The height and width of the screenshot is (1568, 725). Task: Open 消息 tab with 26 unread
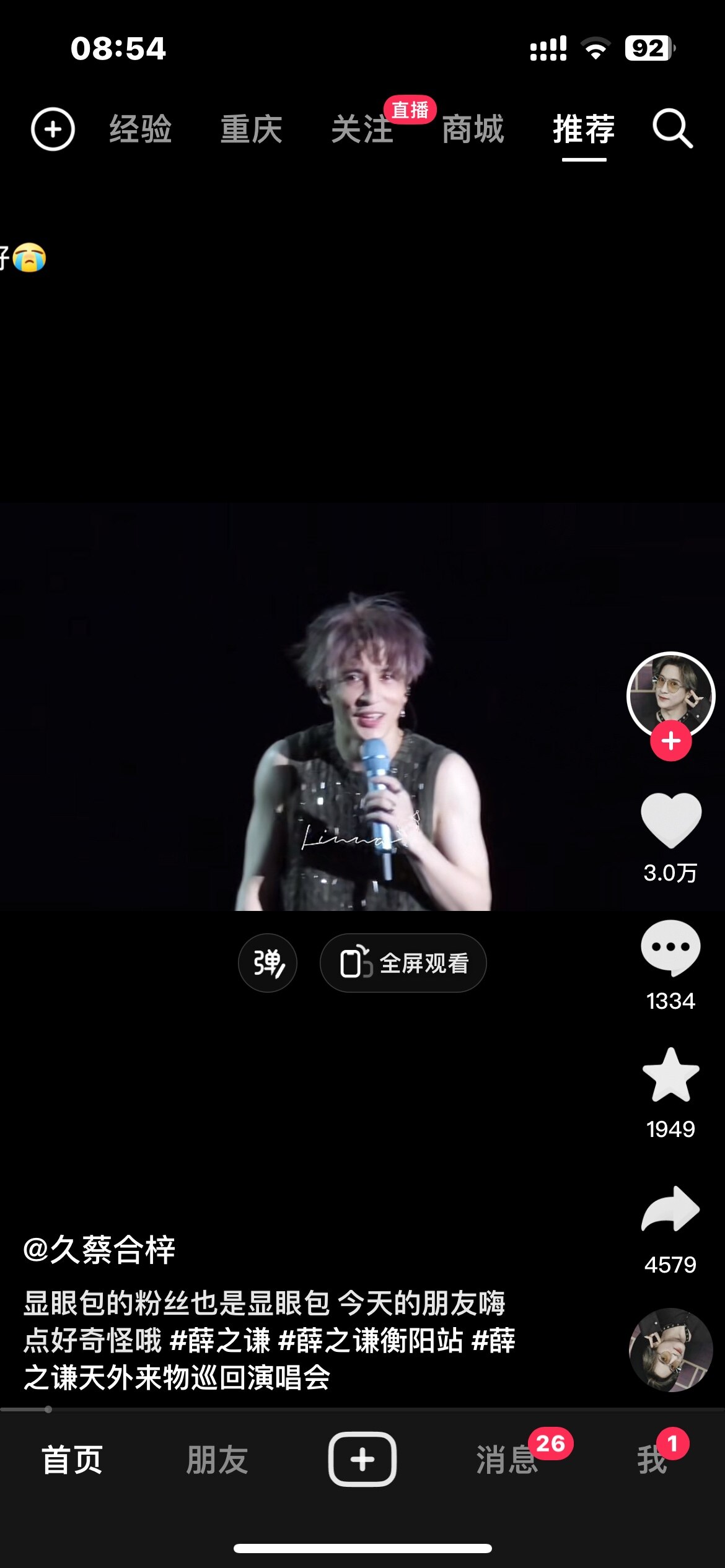(507, 1460)
